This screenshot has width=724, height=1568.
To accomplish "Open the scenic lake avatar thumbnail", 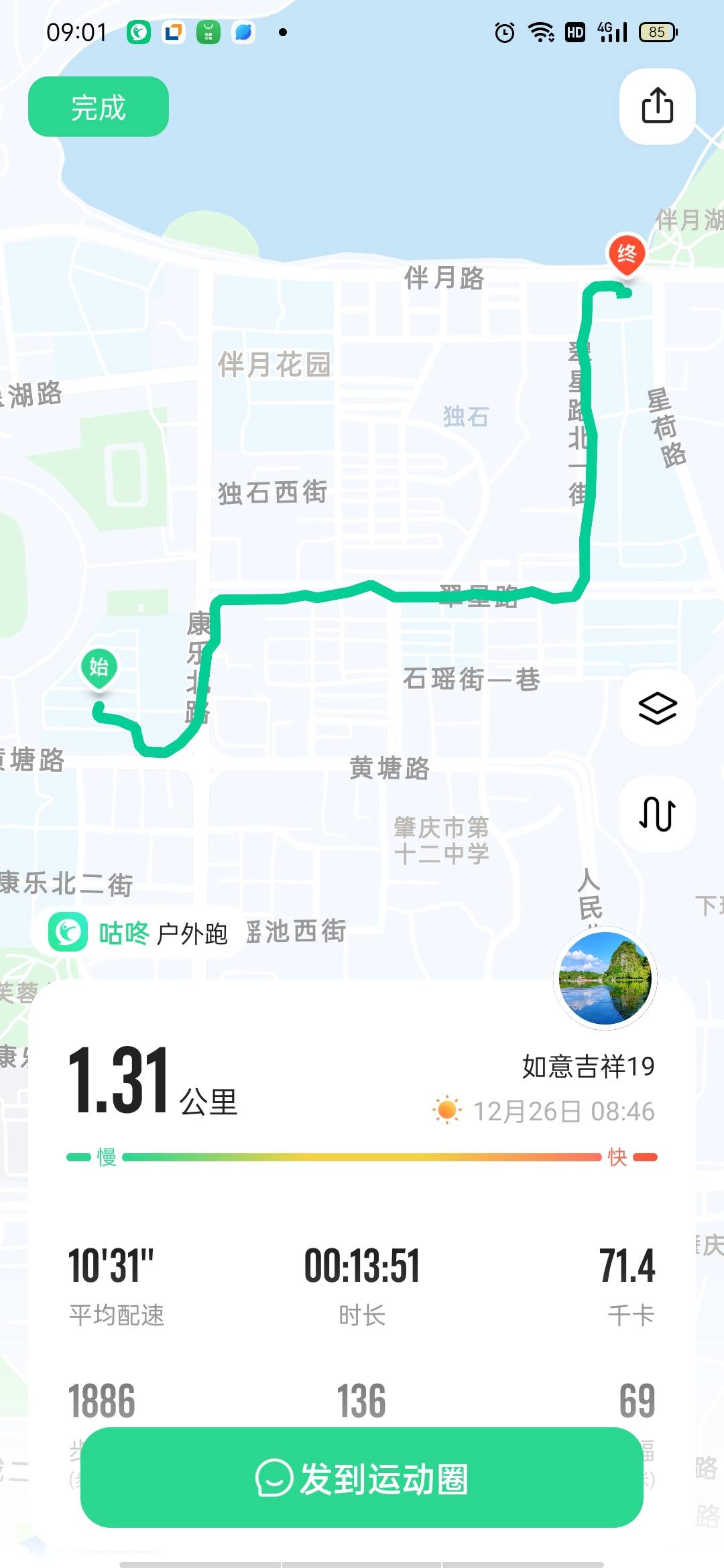I will click(x=603, y=978).
